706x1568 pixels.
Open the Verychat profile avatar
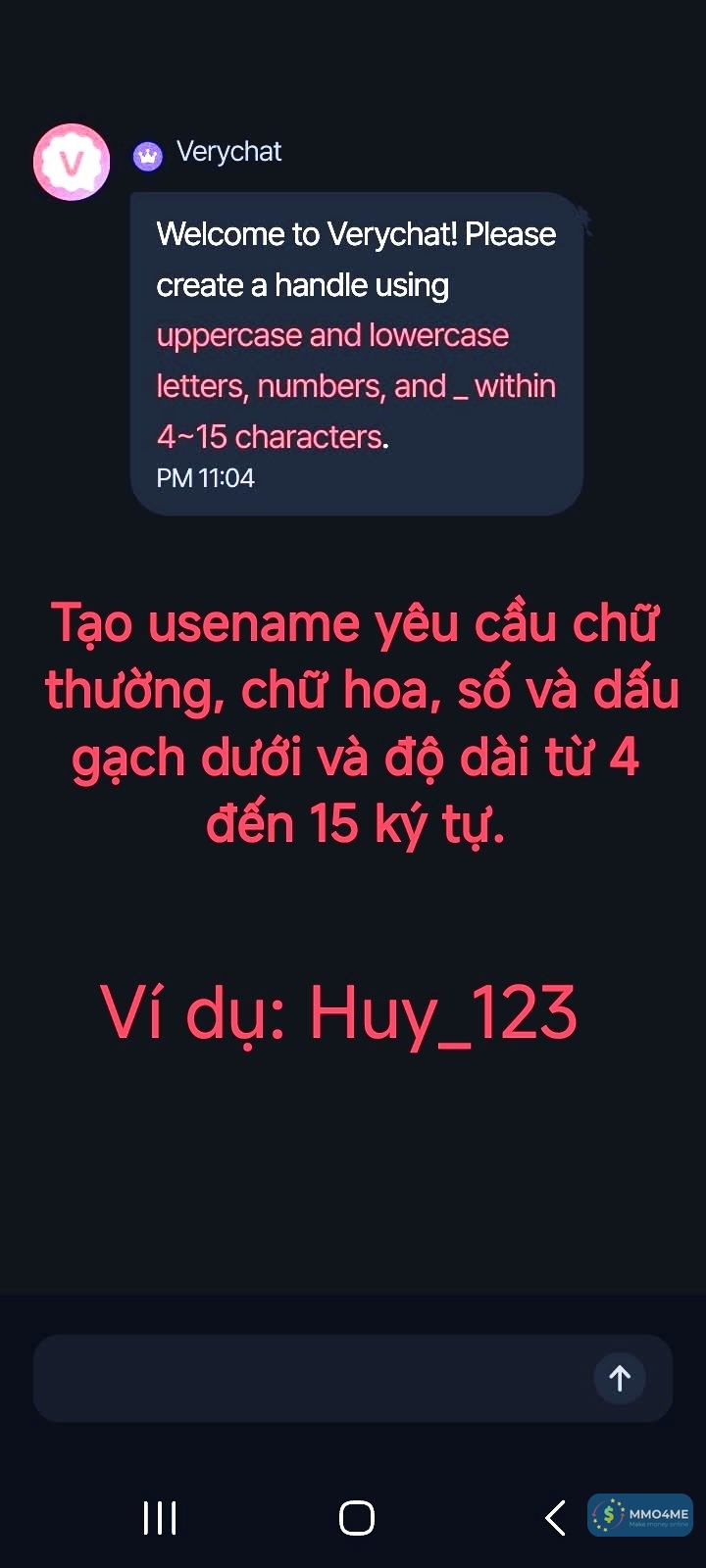72,163
